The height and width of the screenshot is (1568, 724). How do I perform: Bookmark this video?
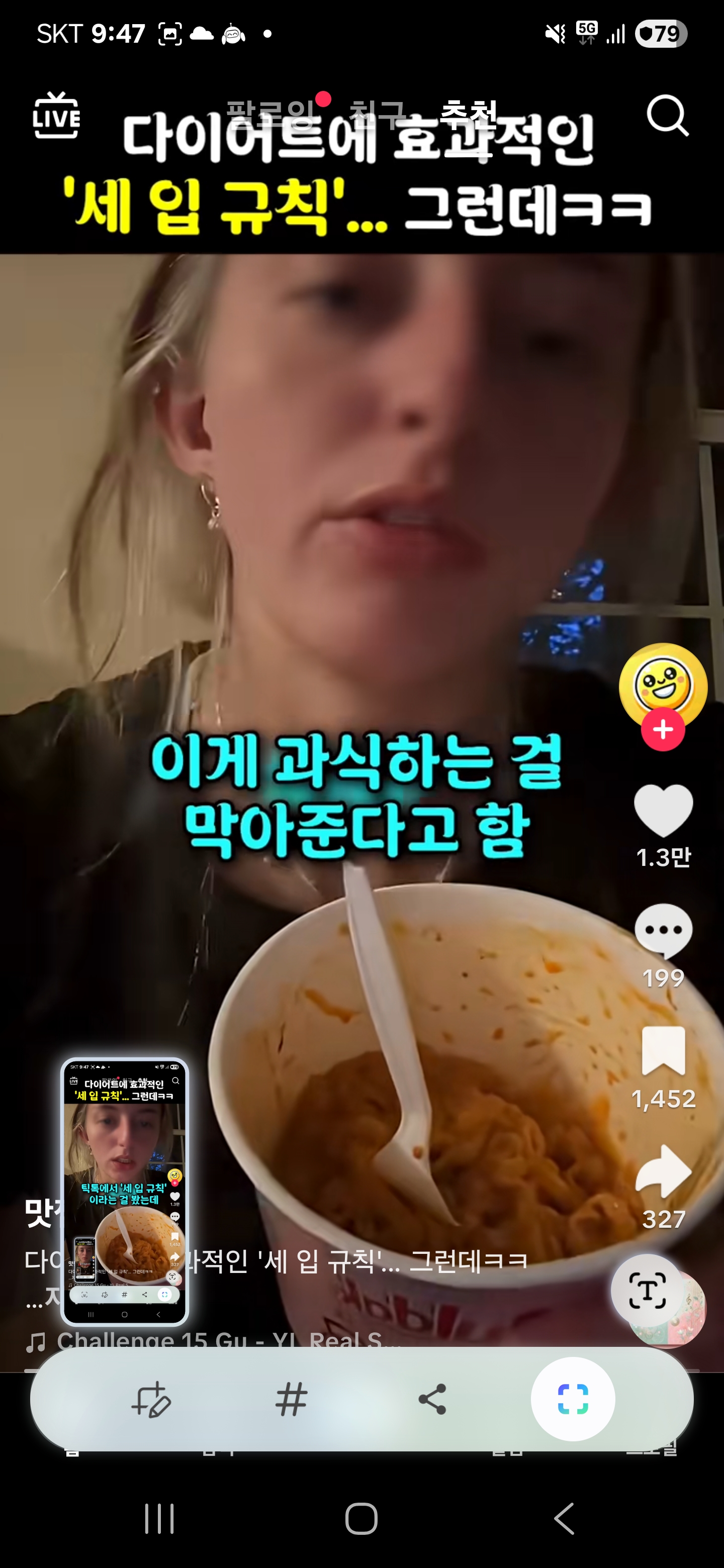click(663, 1051)
